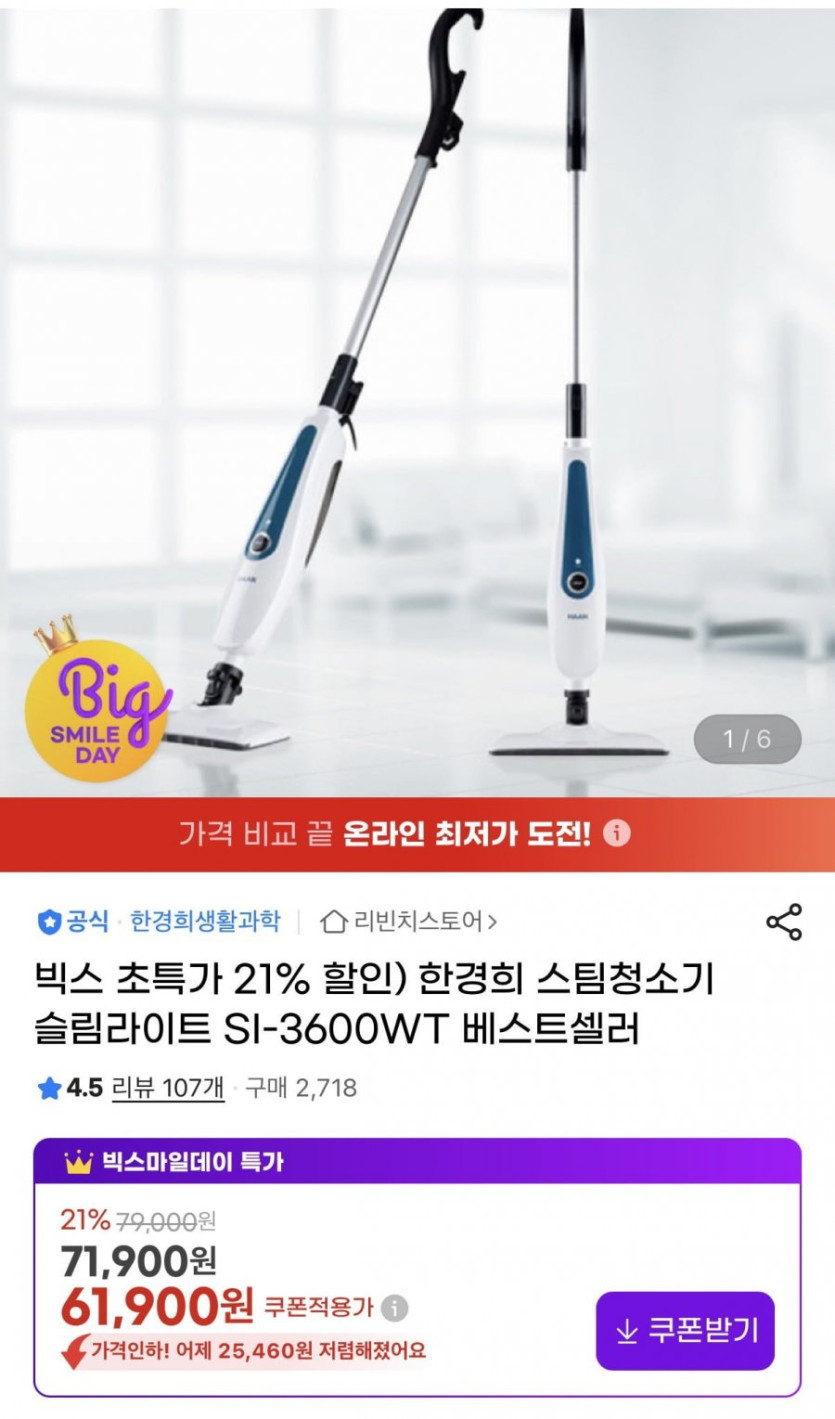This screenshot has width=835, height=1419.
Task: Open 한경희생활과학 official brand link
Action: pos(205,921)
